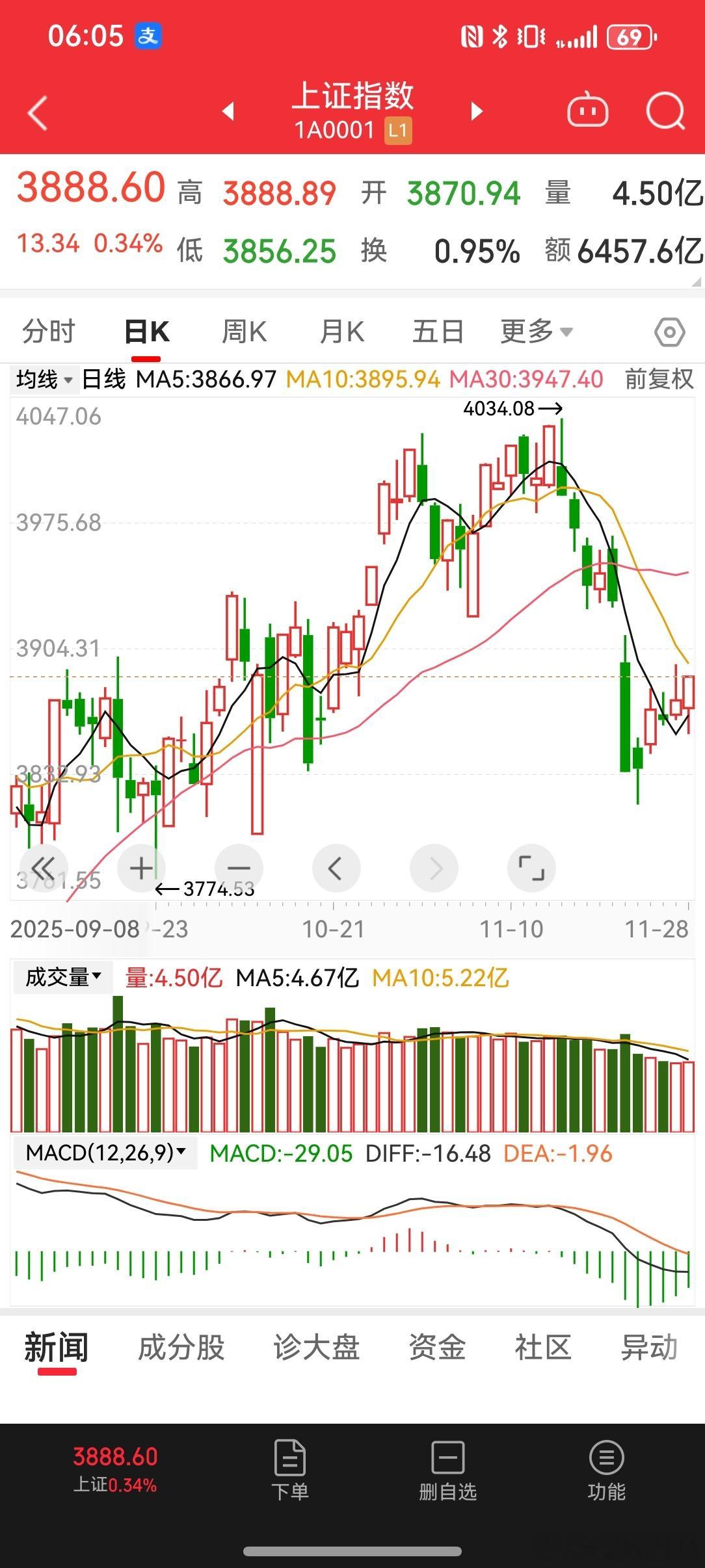Screen dimensions: 705x1568
Task: Switch to the 周K weekly chart tab
Action: click(245, 330)
